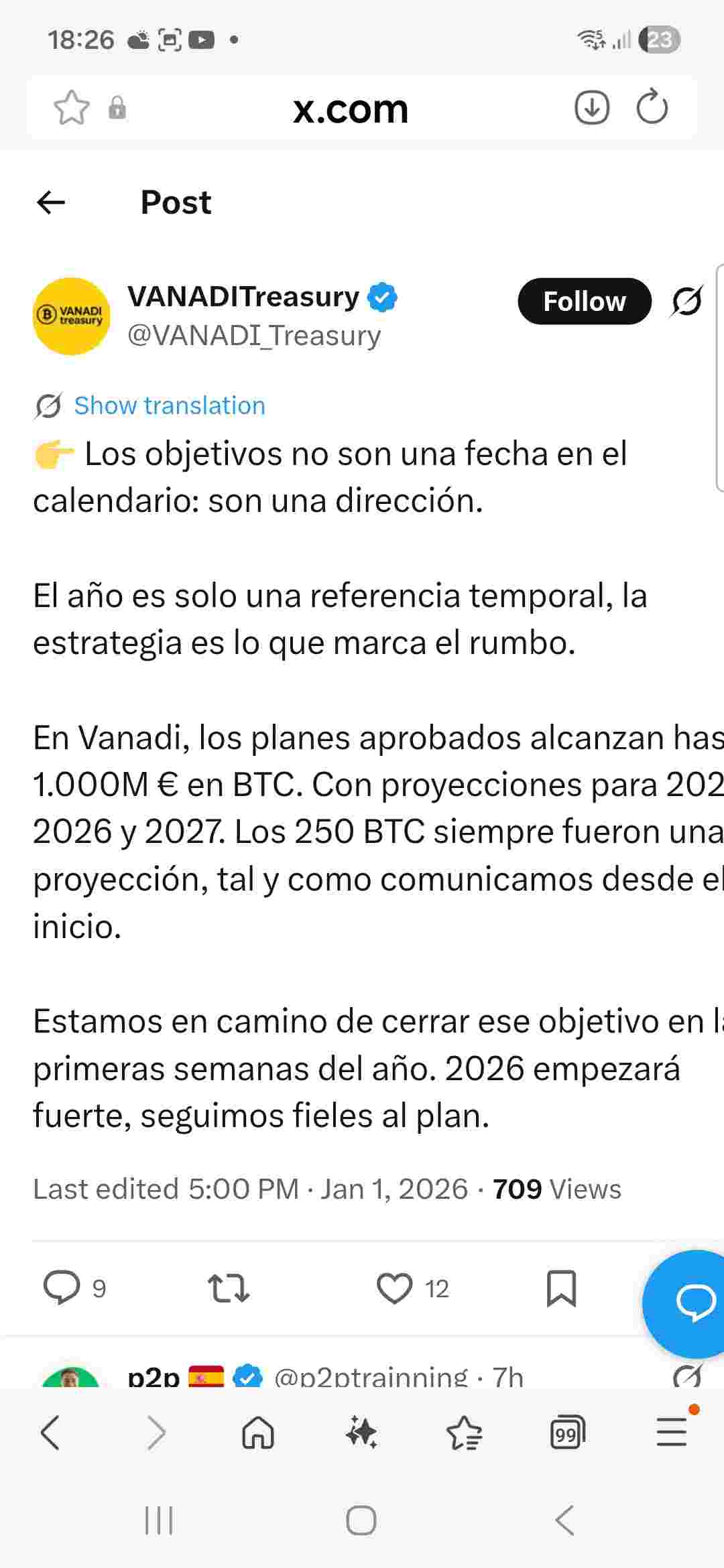Like the VANADITreasury post

(x=394, y=1288)
